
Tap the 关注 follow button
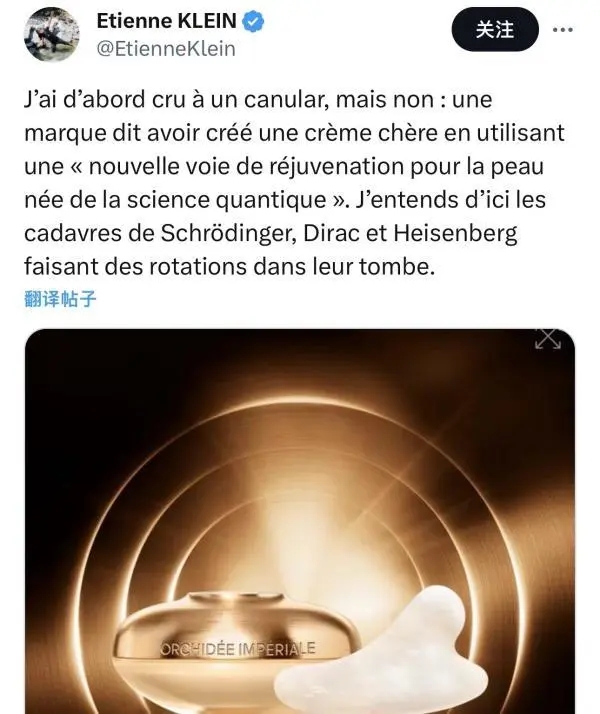point(494,31)
